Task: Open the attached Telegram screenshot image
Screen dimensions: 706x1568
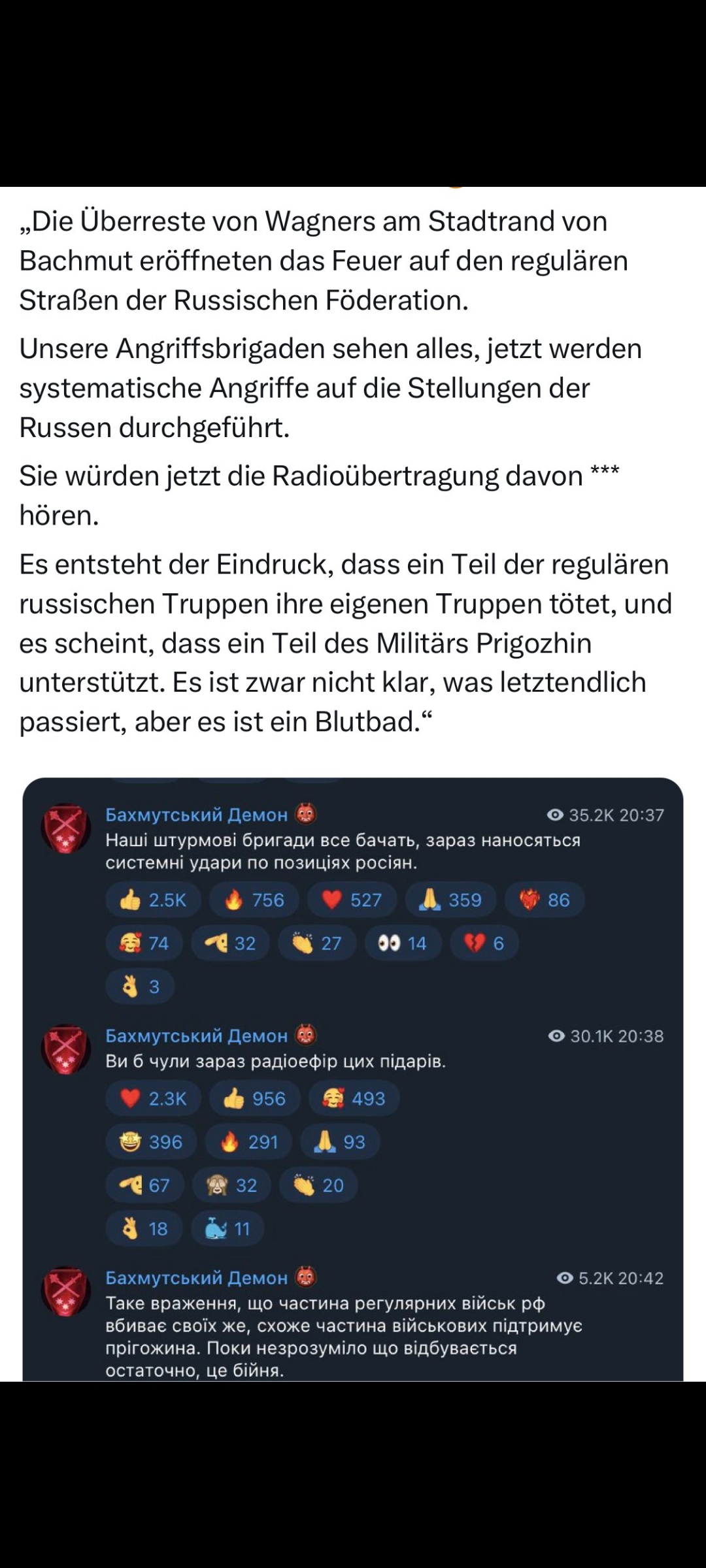Action: coord(353,1078)
